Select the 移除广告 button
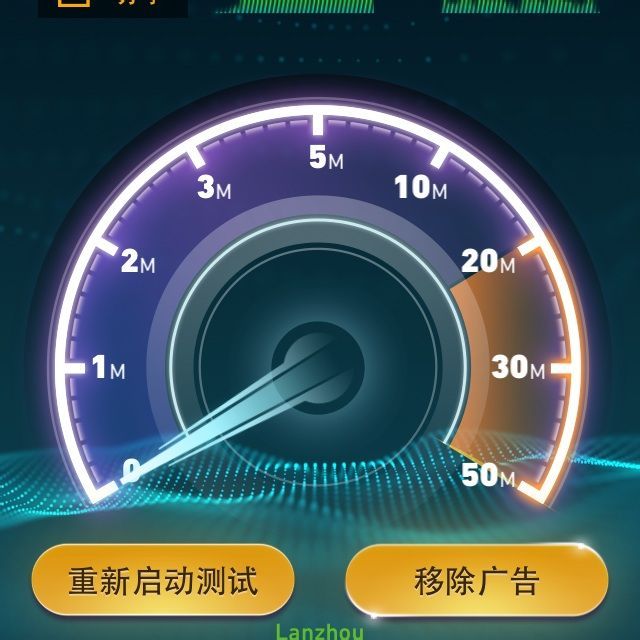Screen dimensions: 640x640 pyautogui.click(x=477, y=581)
